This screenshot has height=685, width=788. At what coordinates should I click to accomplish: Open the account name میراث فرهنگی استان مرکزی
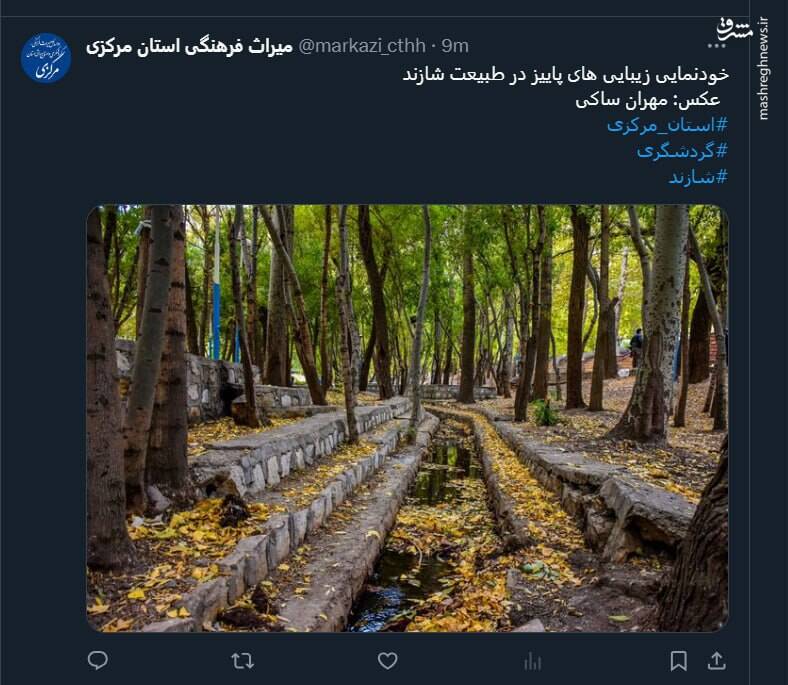pos(189,46)
